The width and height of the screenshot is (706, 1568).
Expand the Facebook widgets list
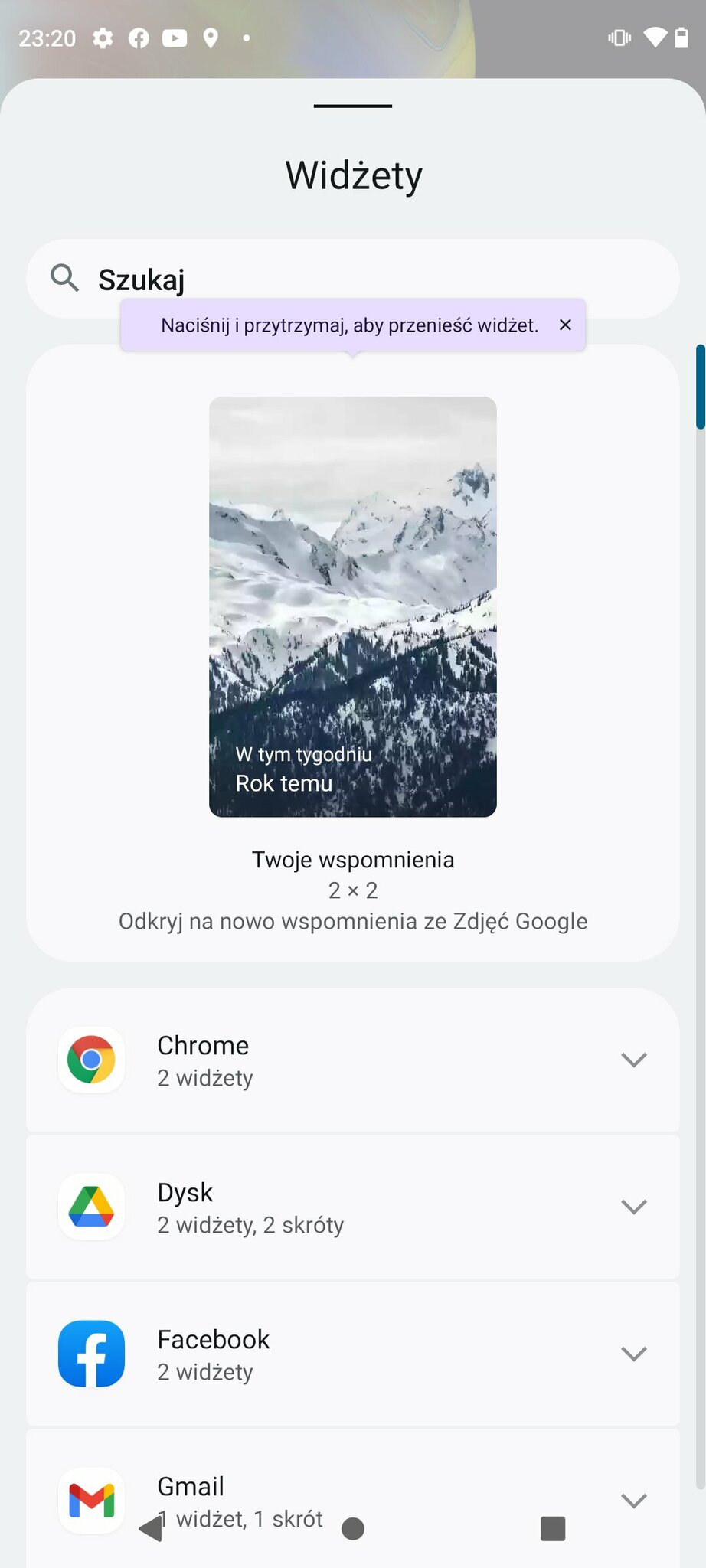click(x=633, y=1354)
